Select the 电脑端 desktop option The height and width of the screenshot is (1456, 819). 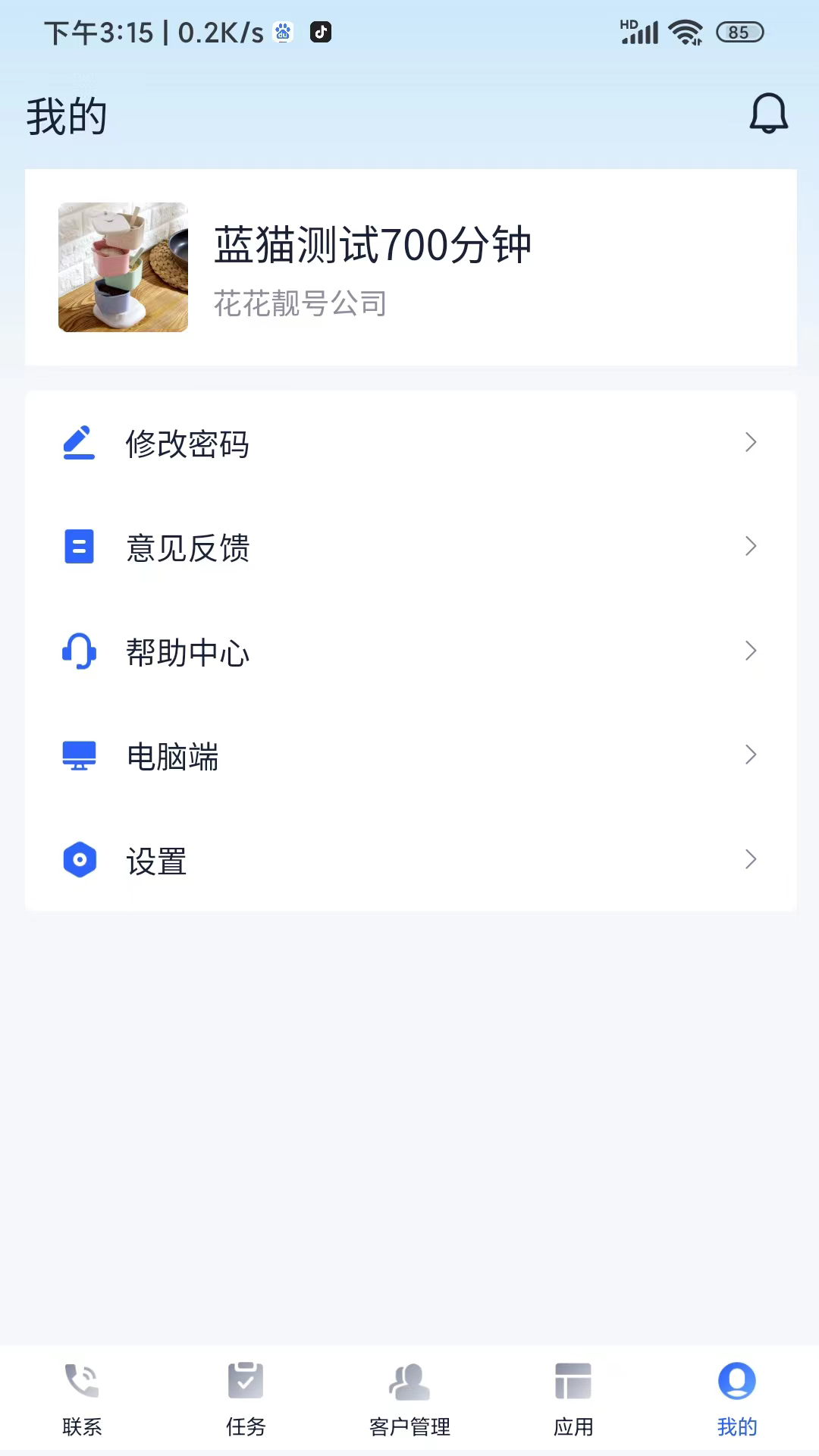click(410, 756)
